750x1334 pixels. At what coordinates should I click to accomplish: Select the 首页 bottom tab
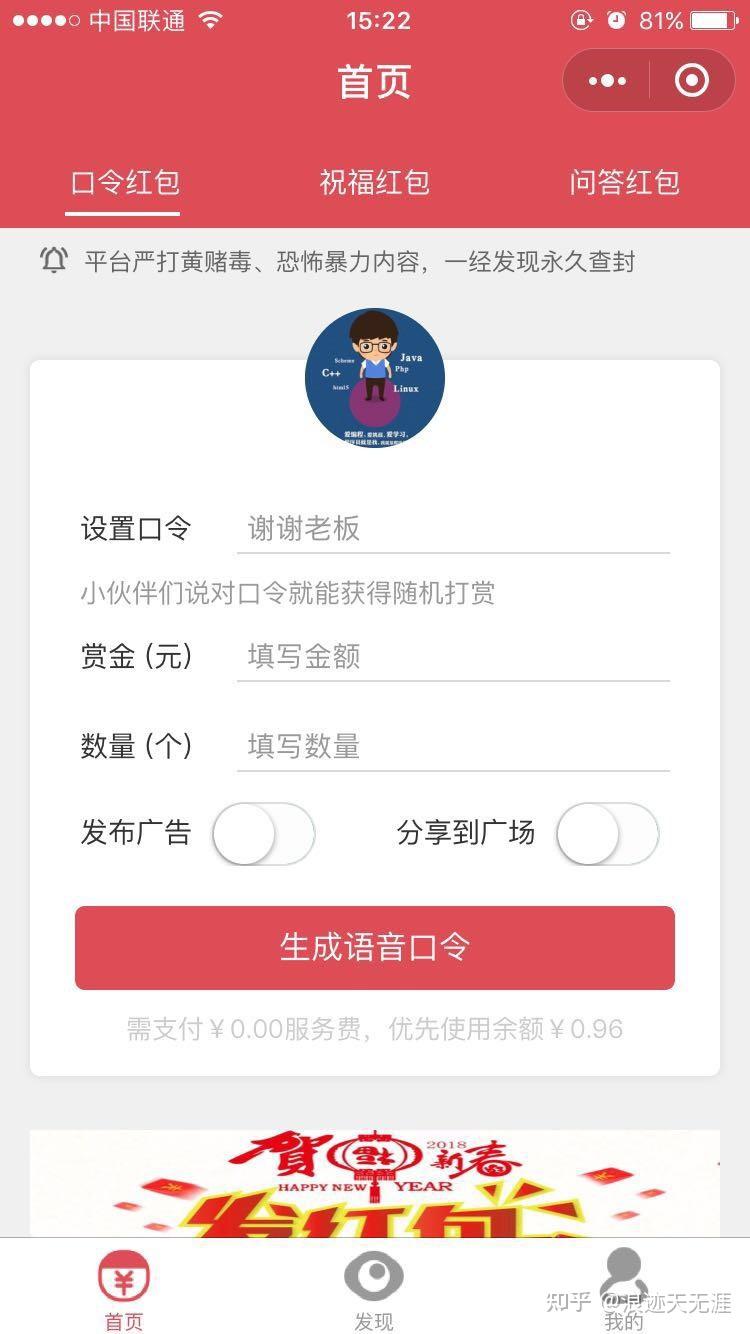click(x=124, y=1290)
